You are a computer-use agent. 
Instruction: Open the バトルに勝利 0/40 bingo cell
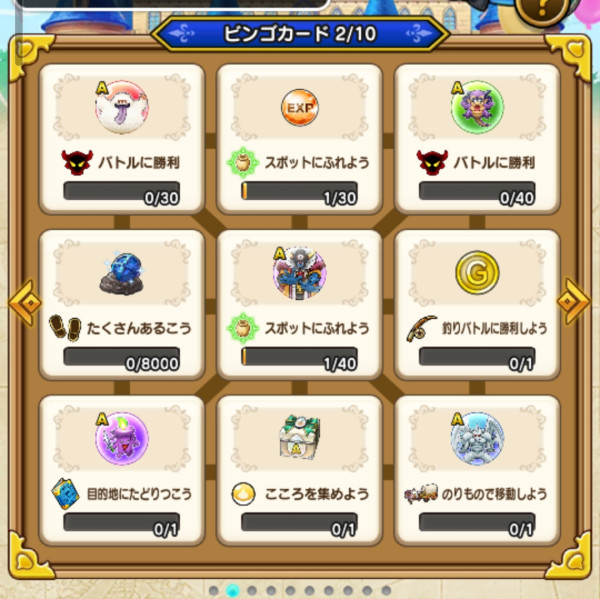tap(477, 139)
